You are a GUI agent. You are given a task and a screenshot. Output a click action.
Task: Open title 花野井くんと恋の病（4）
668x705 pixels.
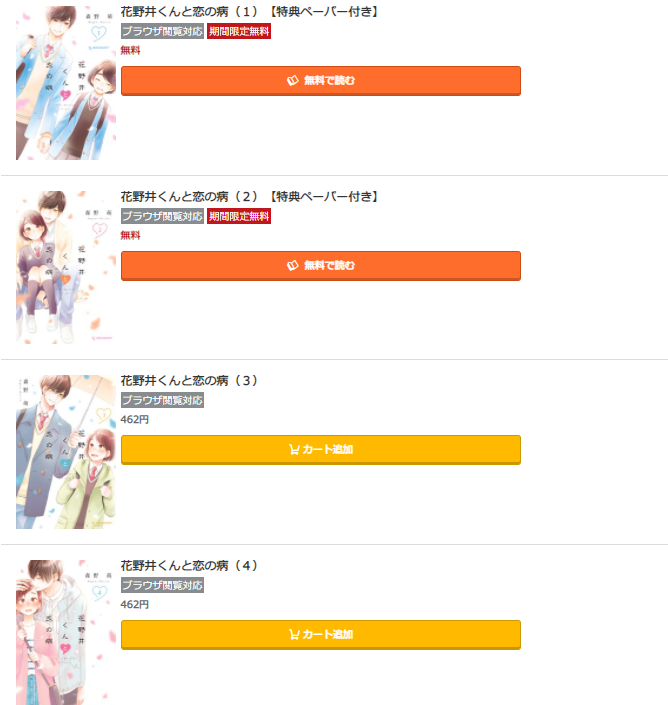tap(190, 565)
